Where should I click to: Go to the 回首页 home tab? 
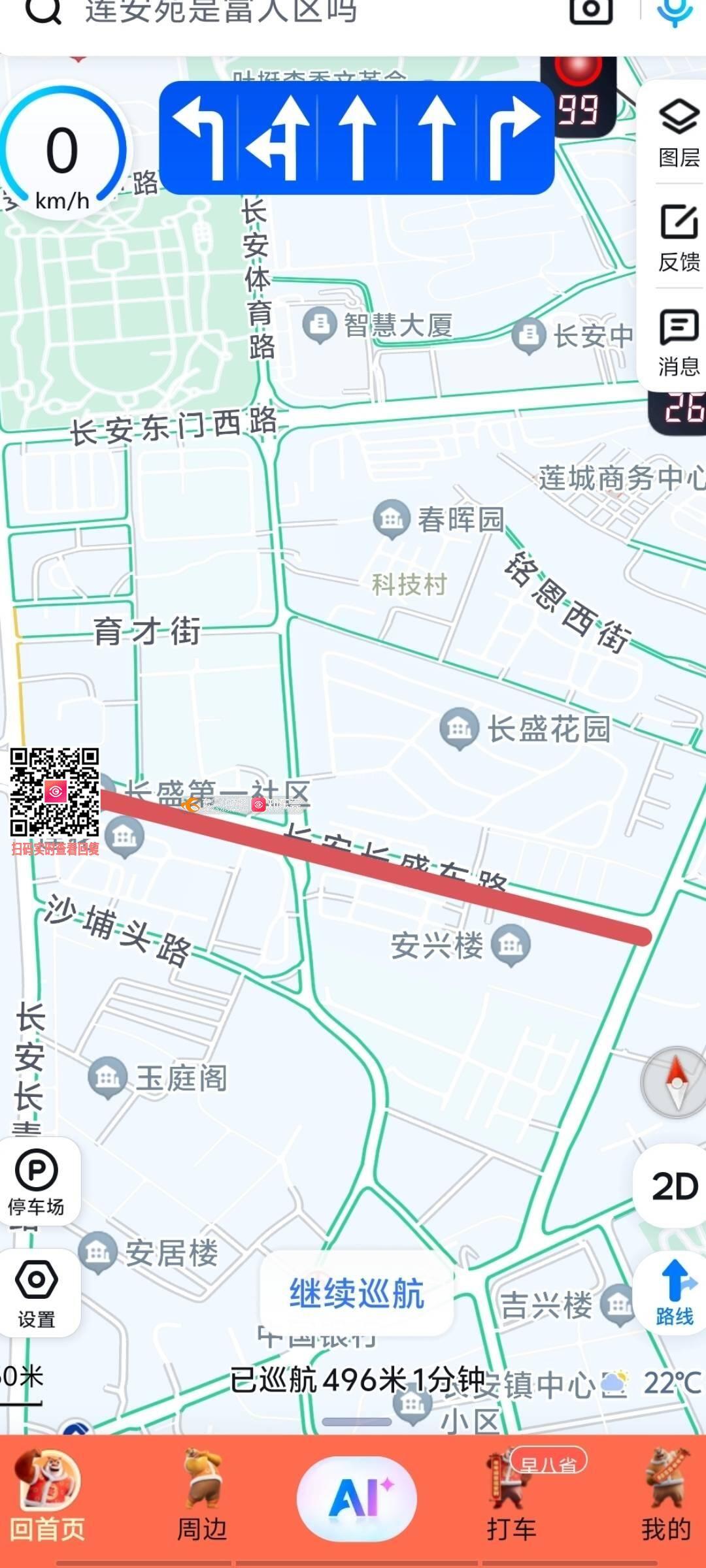[x=47, y=1496]
